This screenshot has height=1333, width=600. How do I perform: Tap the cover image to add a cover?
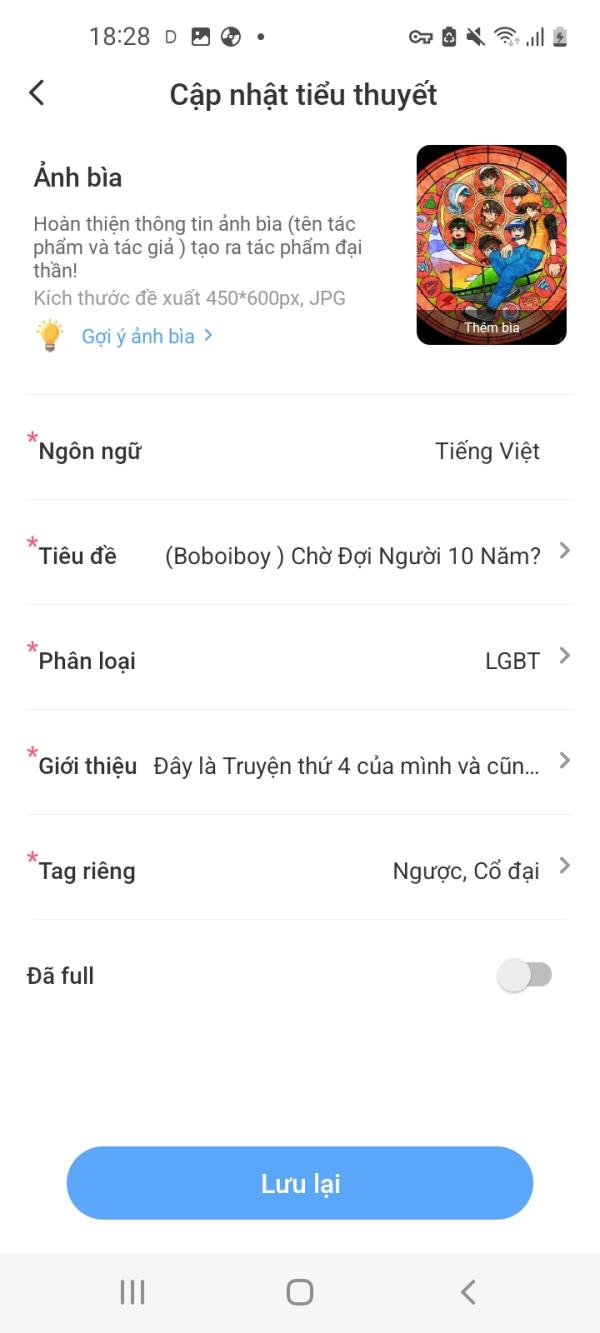[x=491, y=245]
